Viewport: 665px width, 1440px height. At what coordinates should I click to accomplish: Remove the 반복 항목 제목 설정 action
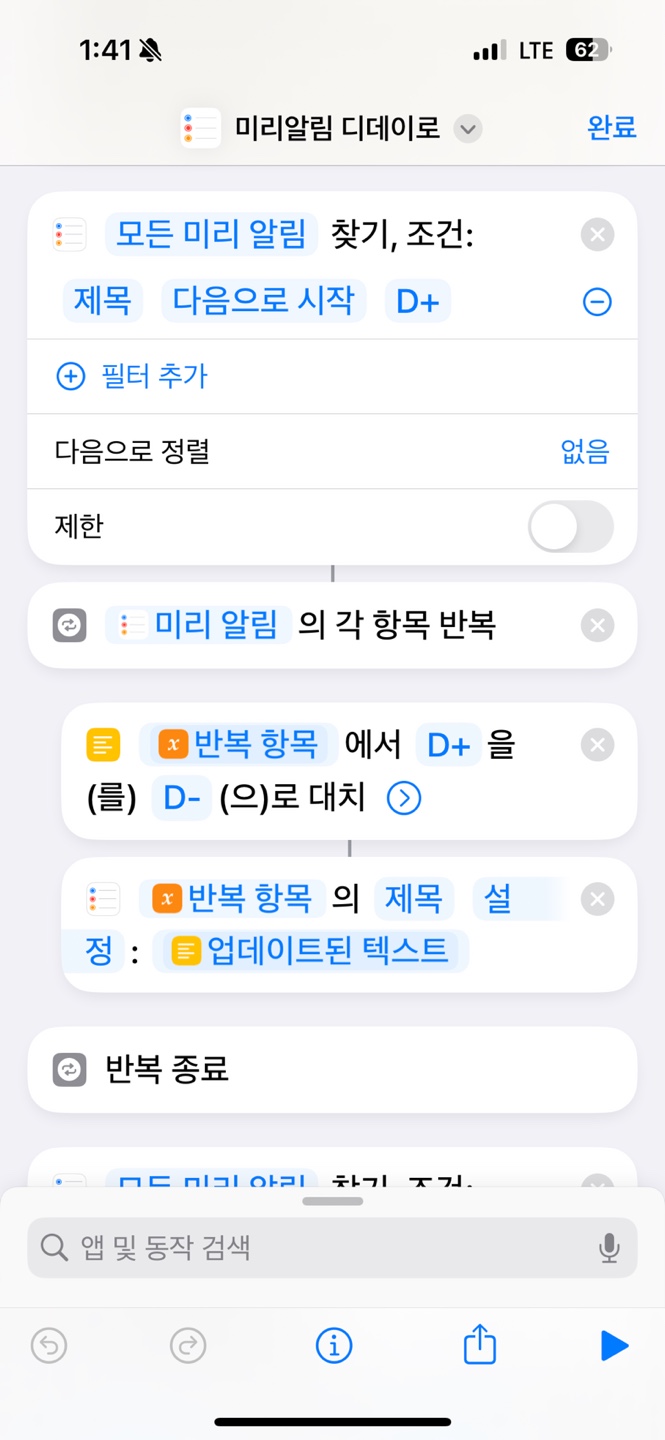[x=597, y=899]
